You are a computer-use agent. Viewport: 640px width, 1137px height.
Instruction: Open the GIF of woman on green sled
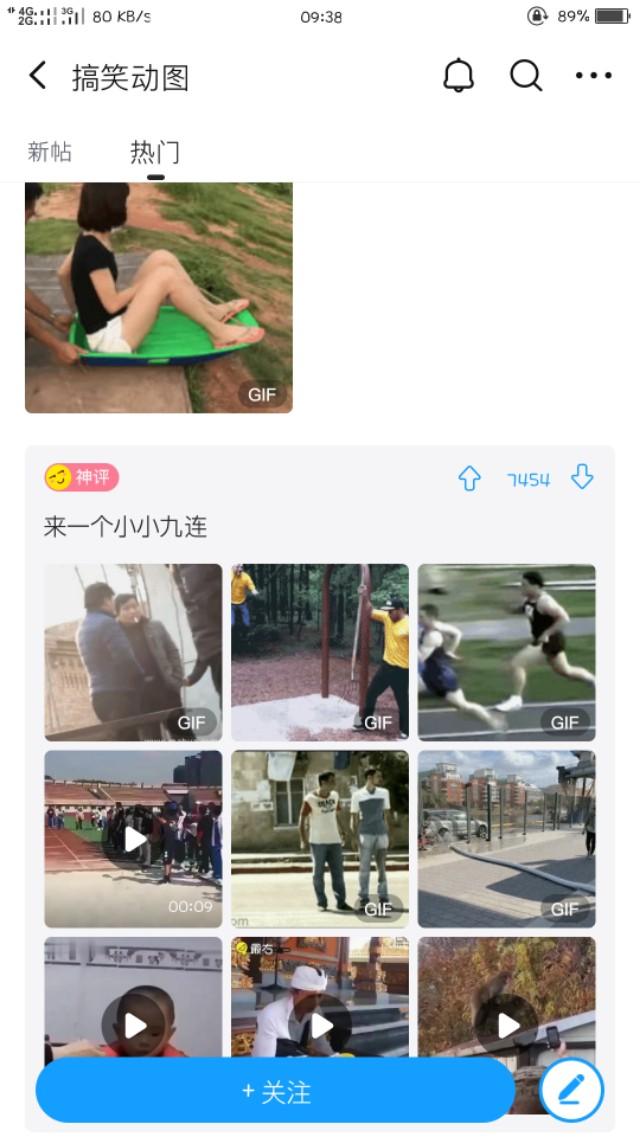tap(159, 297)
